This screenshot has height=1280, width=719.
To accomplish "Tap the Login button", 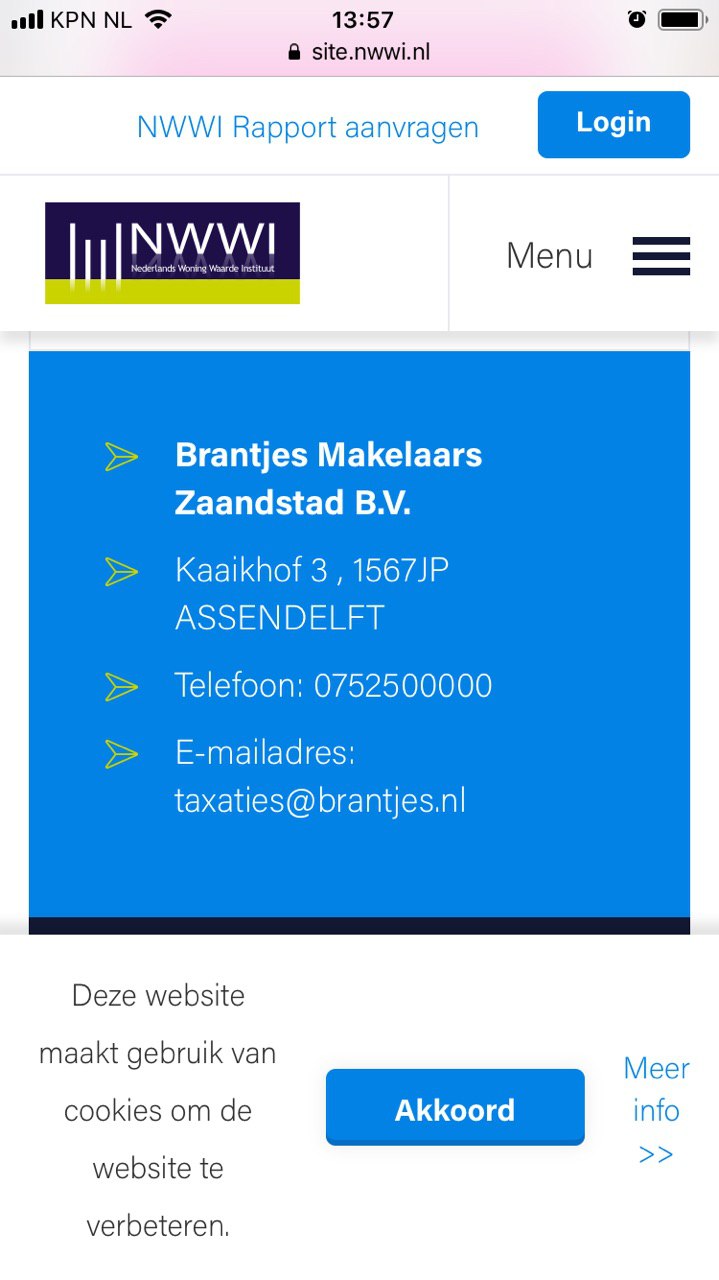I will (x=614, y=124).
